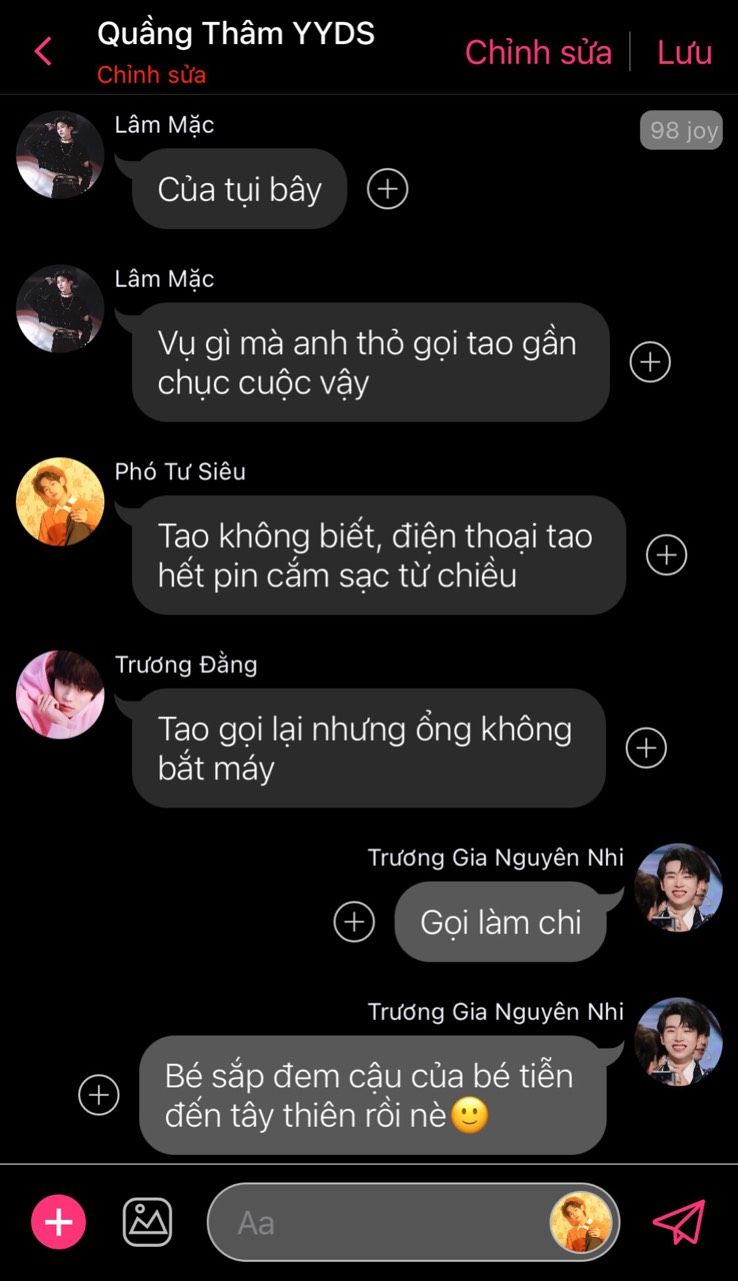Tap the plus beside "Của tụi bây"
Viewport: 738px width, 1281px height.
387,188
